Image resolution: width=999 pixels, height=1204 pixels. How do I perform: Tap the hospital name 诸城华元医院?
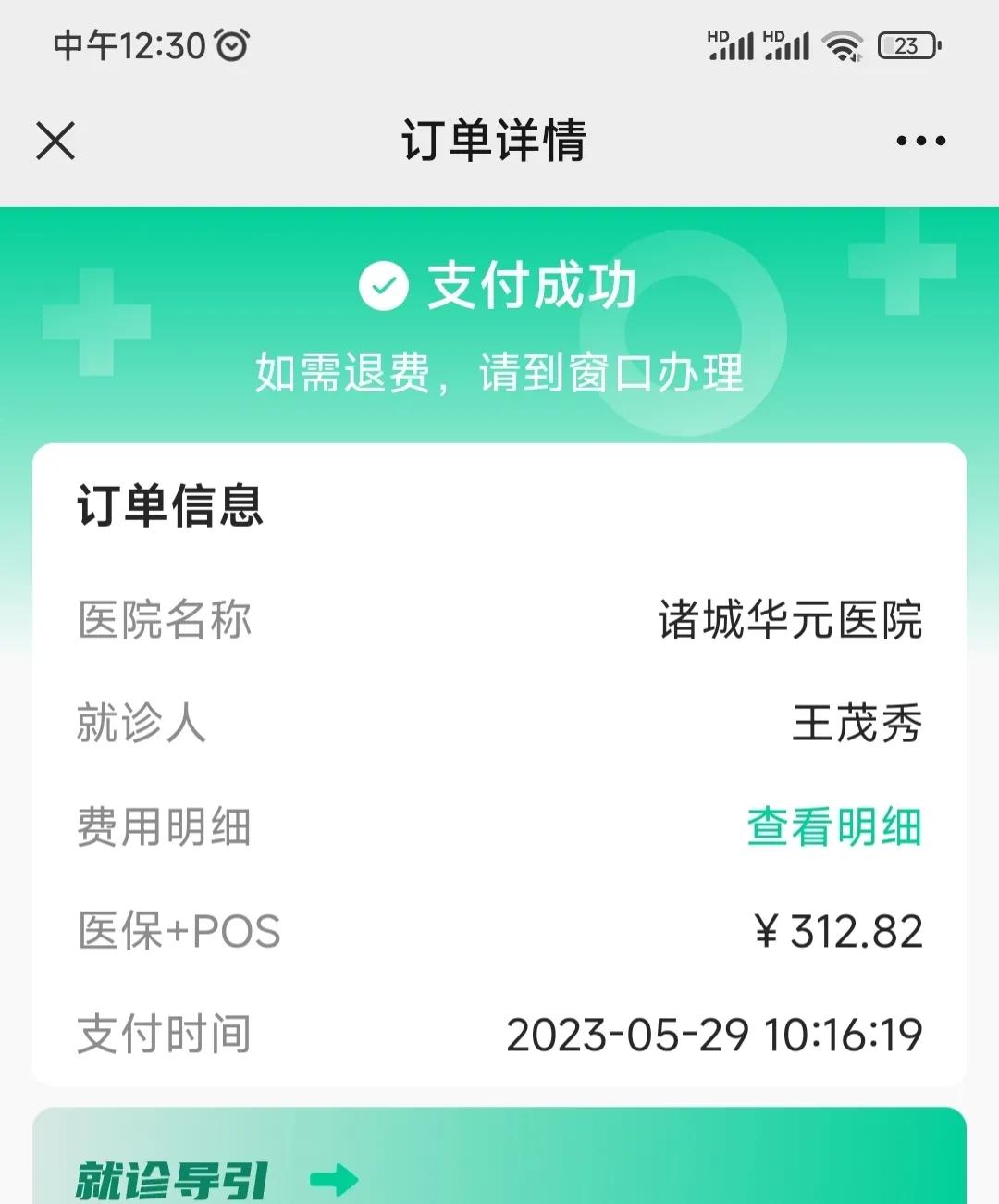tap(791, 622)
